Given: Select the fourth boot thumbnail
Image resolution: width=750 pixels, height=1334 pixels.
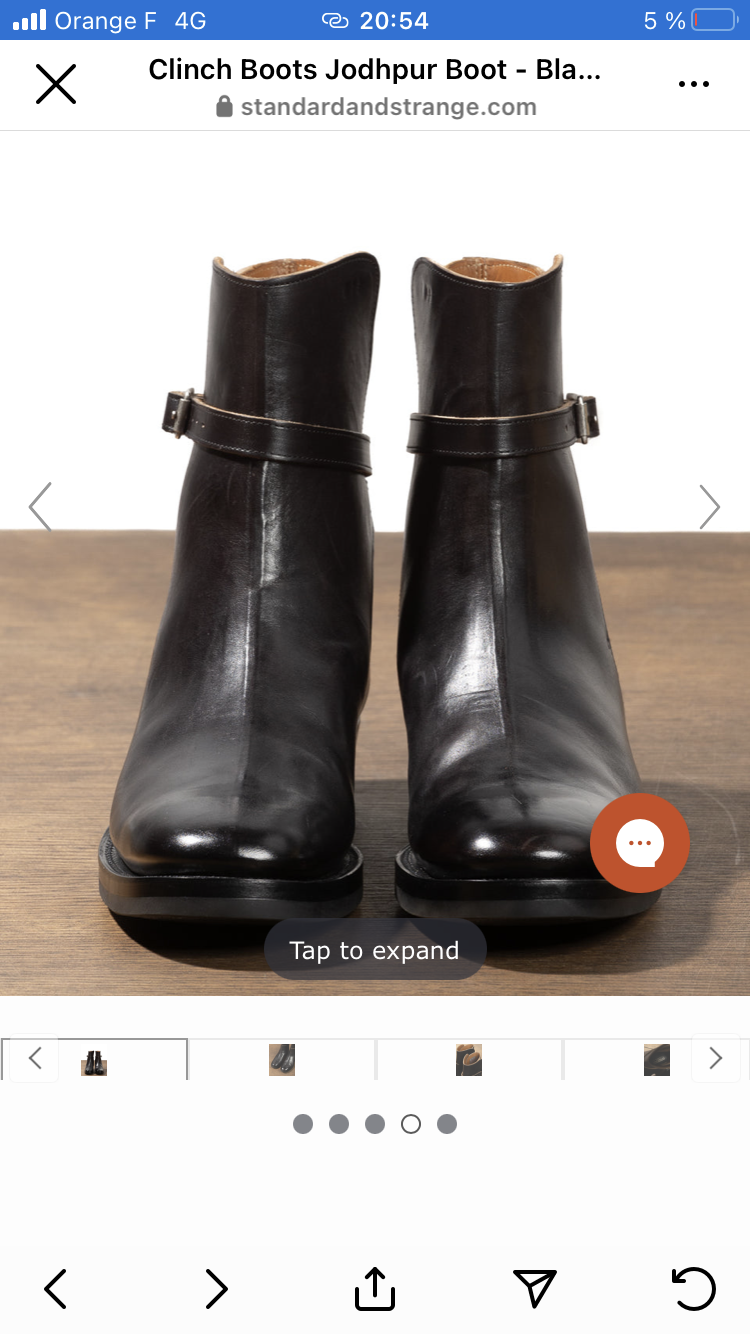Looking at the screenshot, I should point(657,1060).
